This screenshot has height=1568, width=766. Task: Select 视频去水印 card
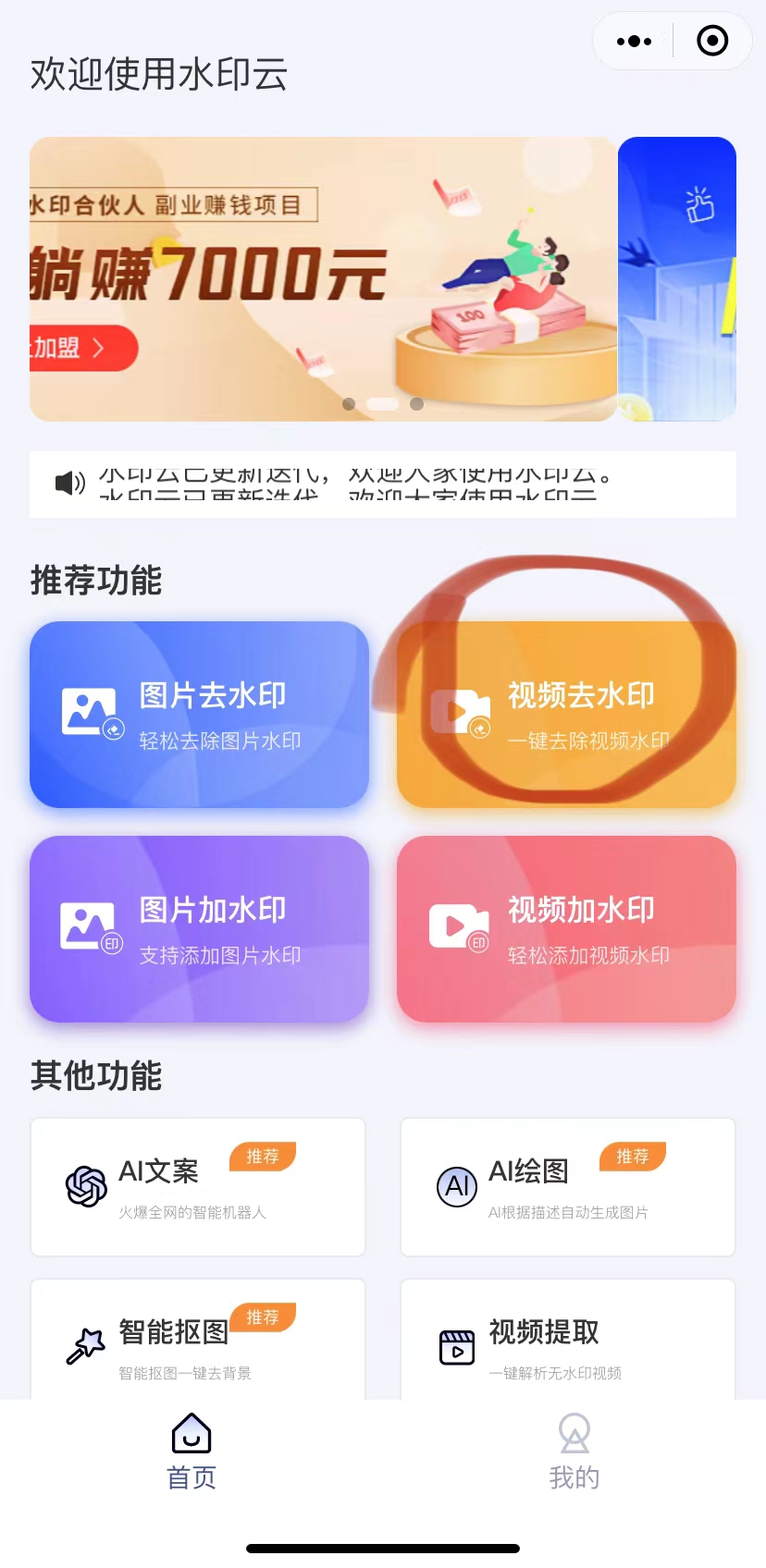(566, 715)
